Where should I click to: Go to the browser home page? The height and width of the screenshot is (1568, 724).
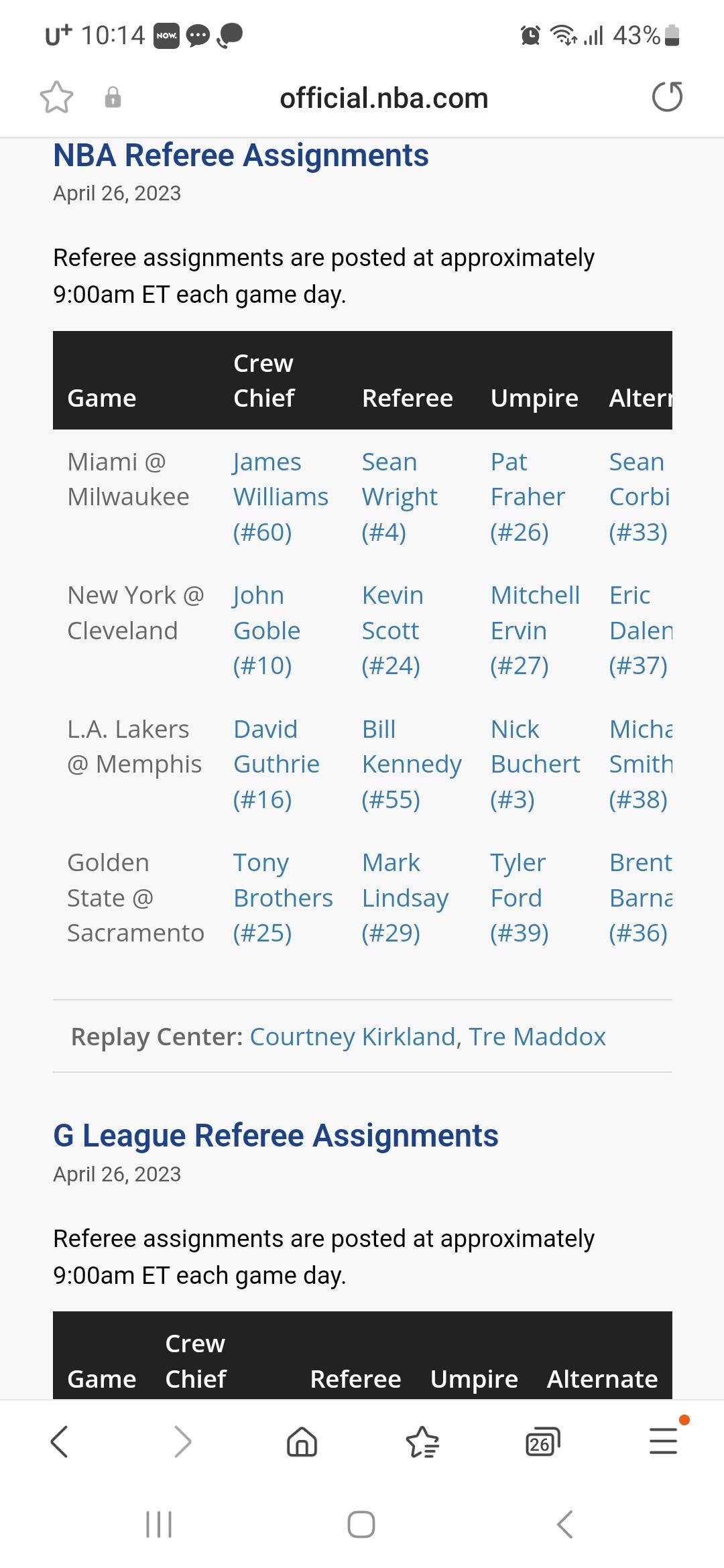click(302, 1441)
